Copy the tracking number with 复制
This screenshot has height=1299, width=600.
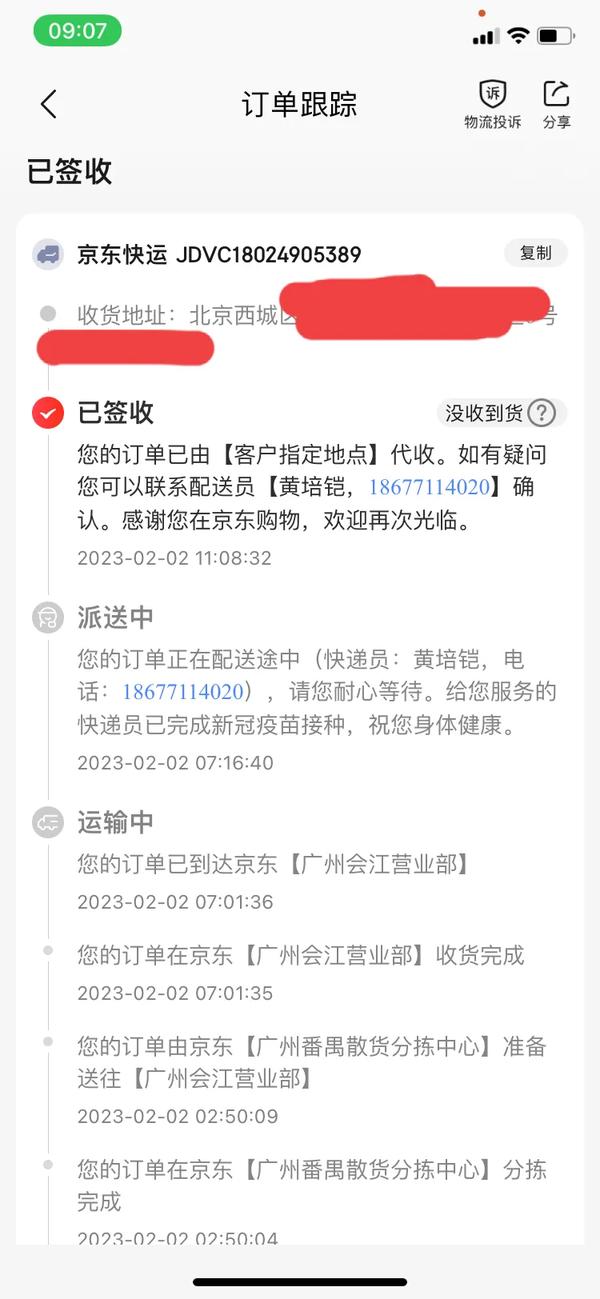[x=535, y=253]
